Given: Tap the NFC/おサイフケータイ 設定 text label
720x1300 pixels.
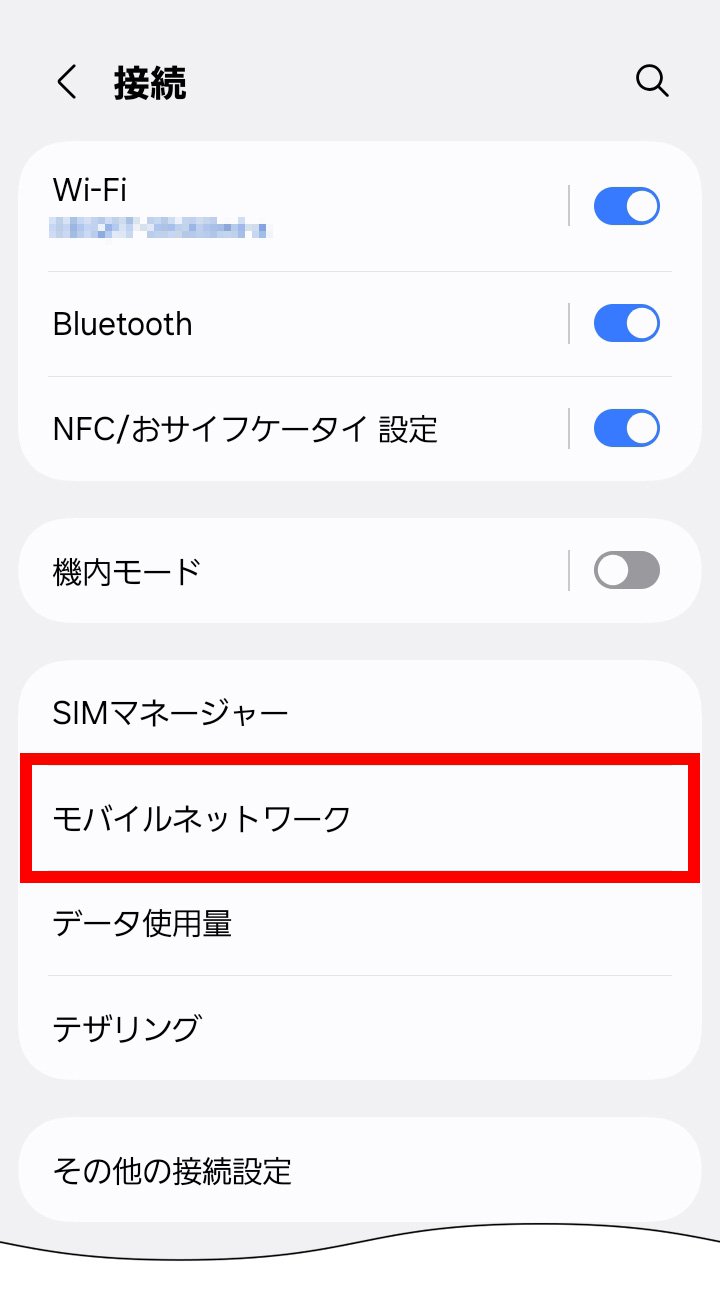Looking at the screenshot, I should click(245, 428).
